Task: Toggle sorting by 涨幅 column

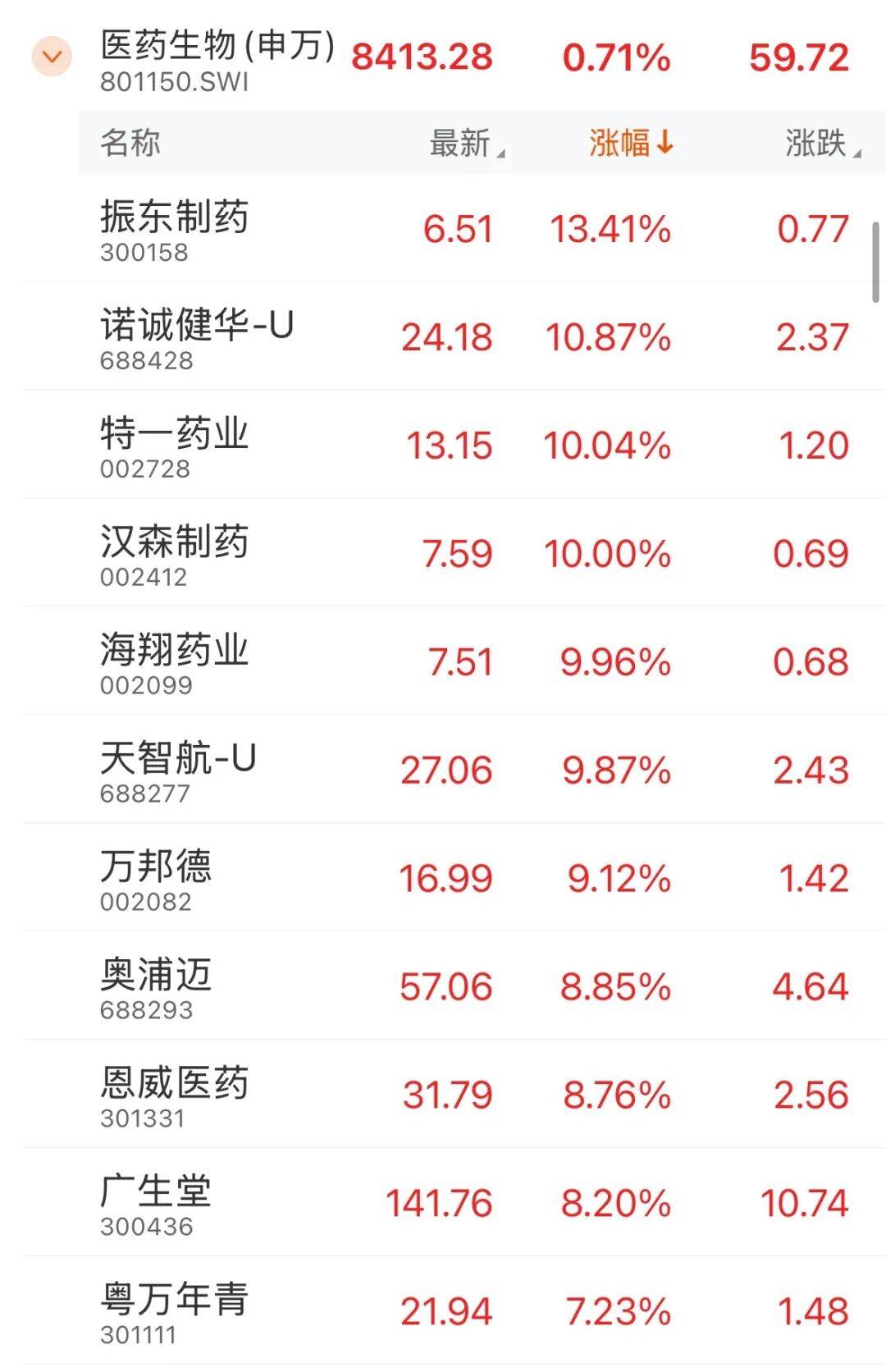Action: [x=630, y=143]
